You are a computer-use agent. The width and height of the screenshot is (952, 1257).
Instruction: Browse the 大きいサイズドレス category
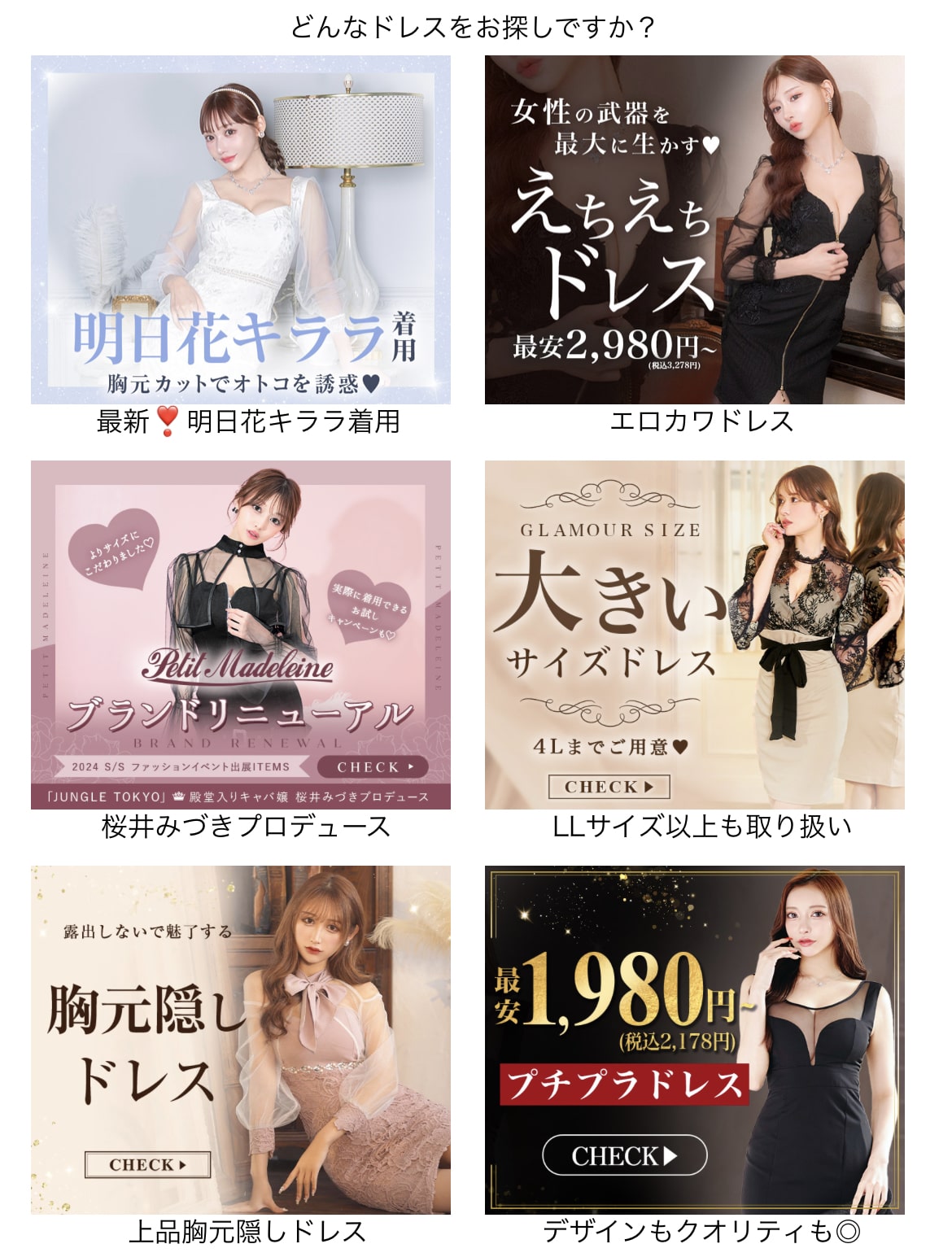tap(694, 635)
